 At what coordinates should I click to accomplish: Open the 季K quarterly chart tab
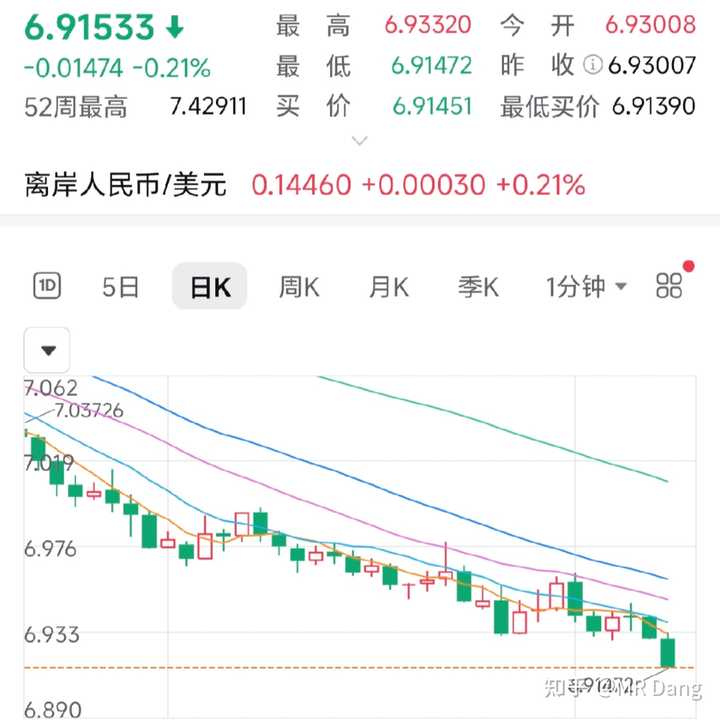[478, 287]
